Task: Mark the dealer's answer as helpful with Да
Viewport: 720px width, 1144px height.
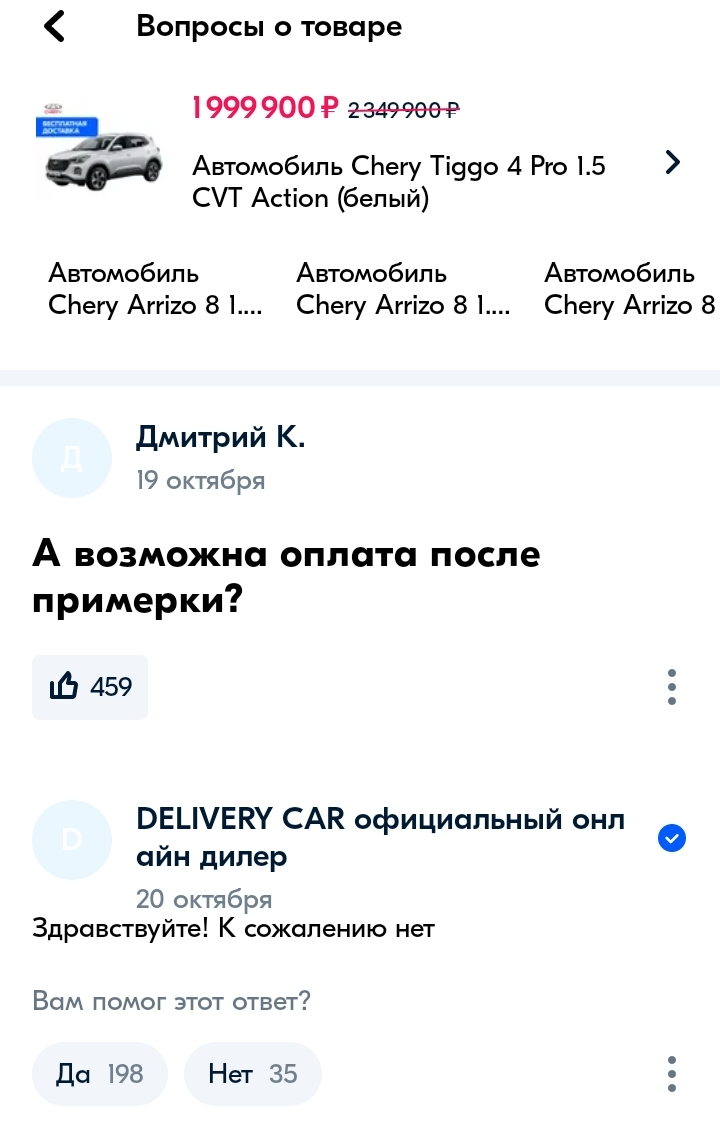Action: click(99, 1074)
